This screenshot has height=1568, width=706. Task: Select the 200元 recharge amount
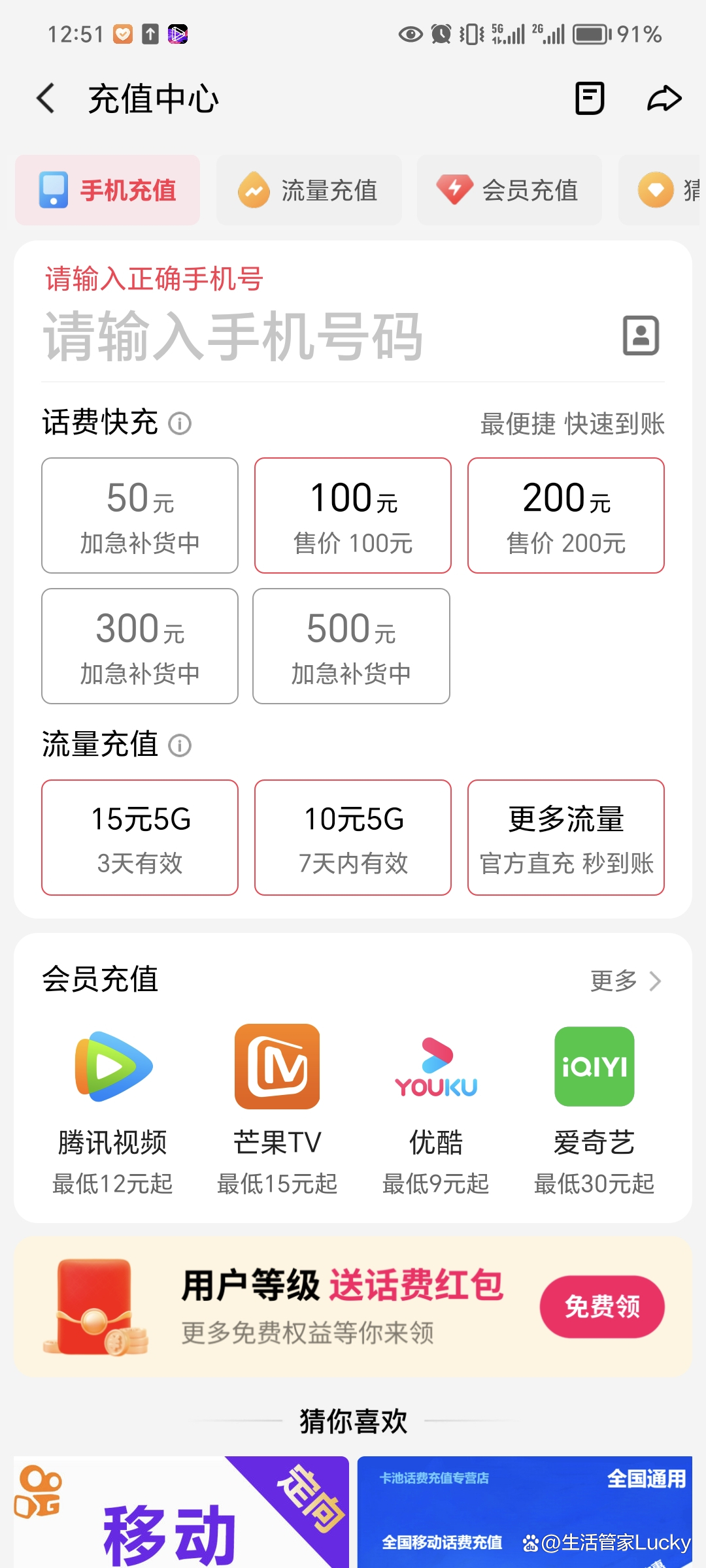click(565, 515)
